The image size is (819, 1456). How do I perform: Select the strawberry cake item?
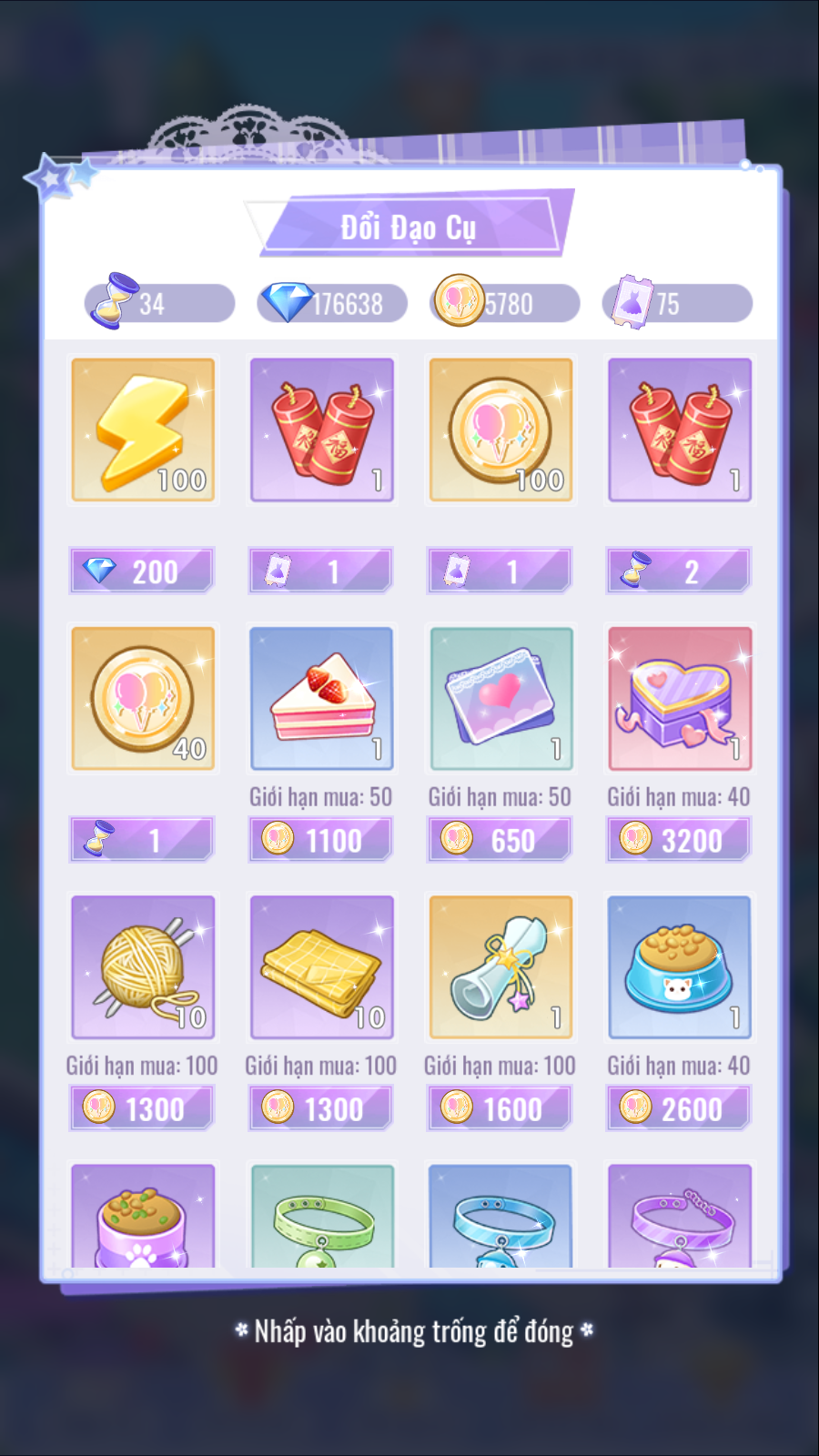pos(321,698)
